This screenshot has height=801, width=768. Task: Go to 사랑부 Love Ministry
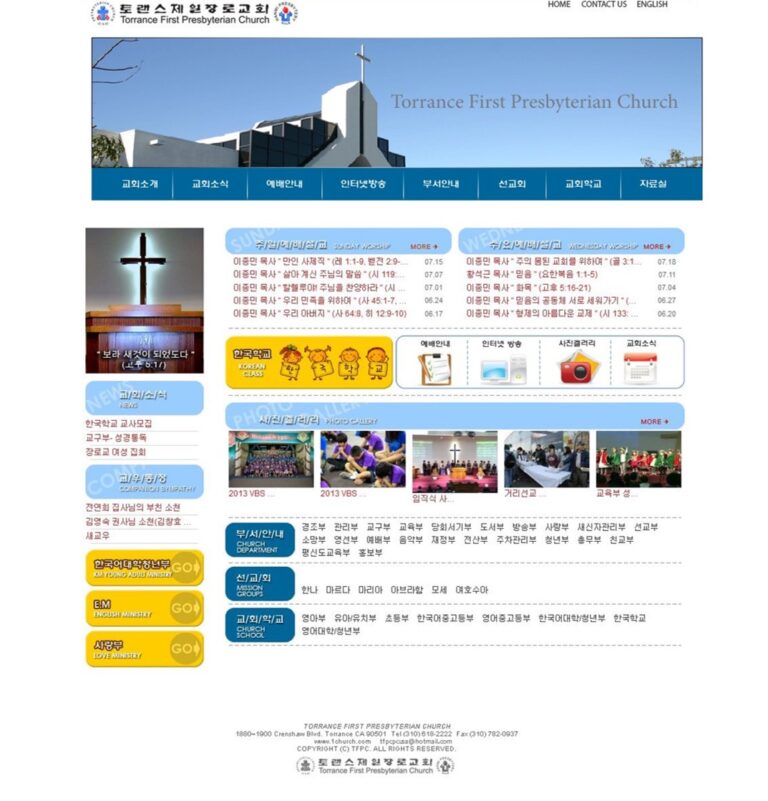(145, 650)
